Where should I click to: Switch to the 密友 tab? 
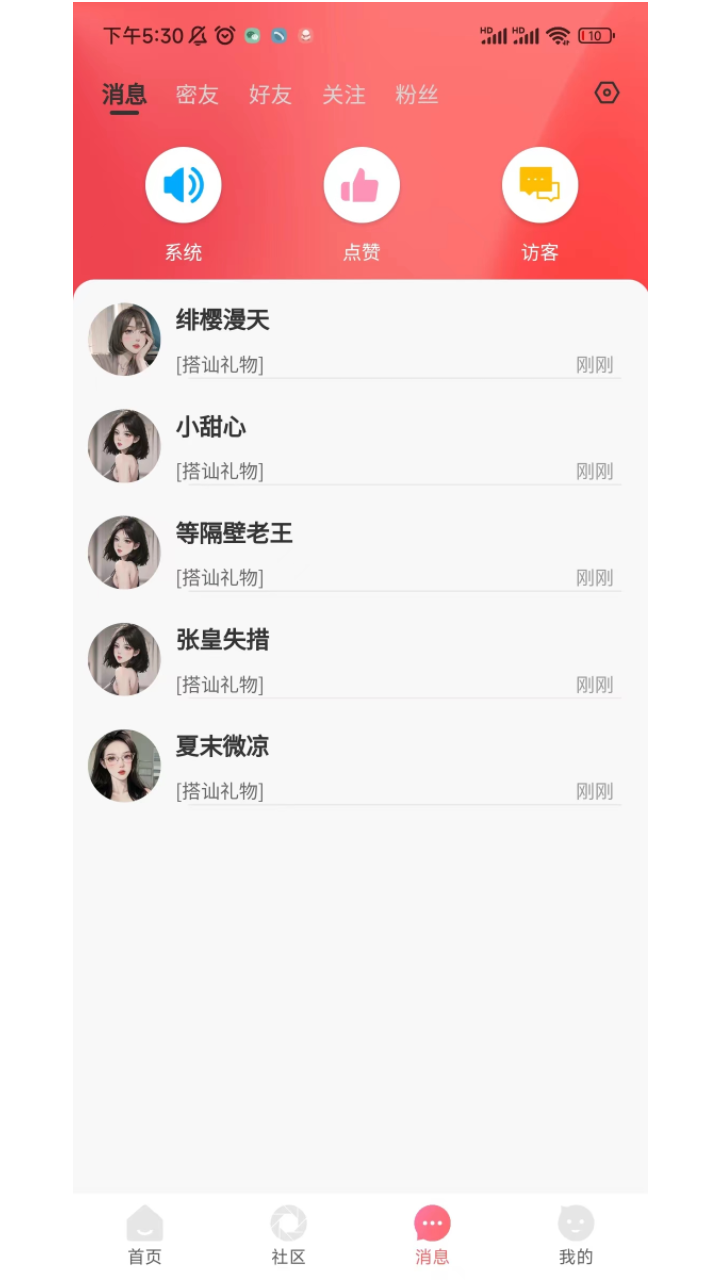coord(197,95)
